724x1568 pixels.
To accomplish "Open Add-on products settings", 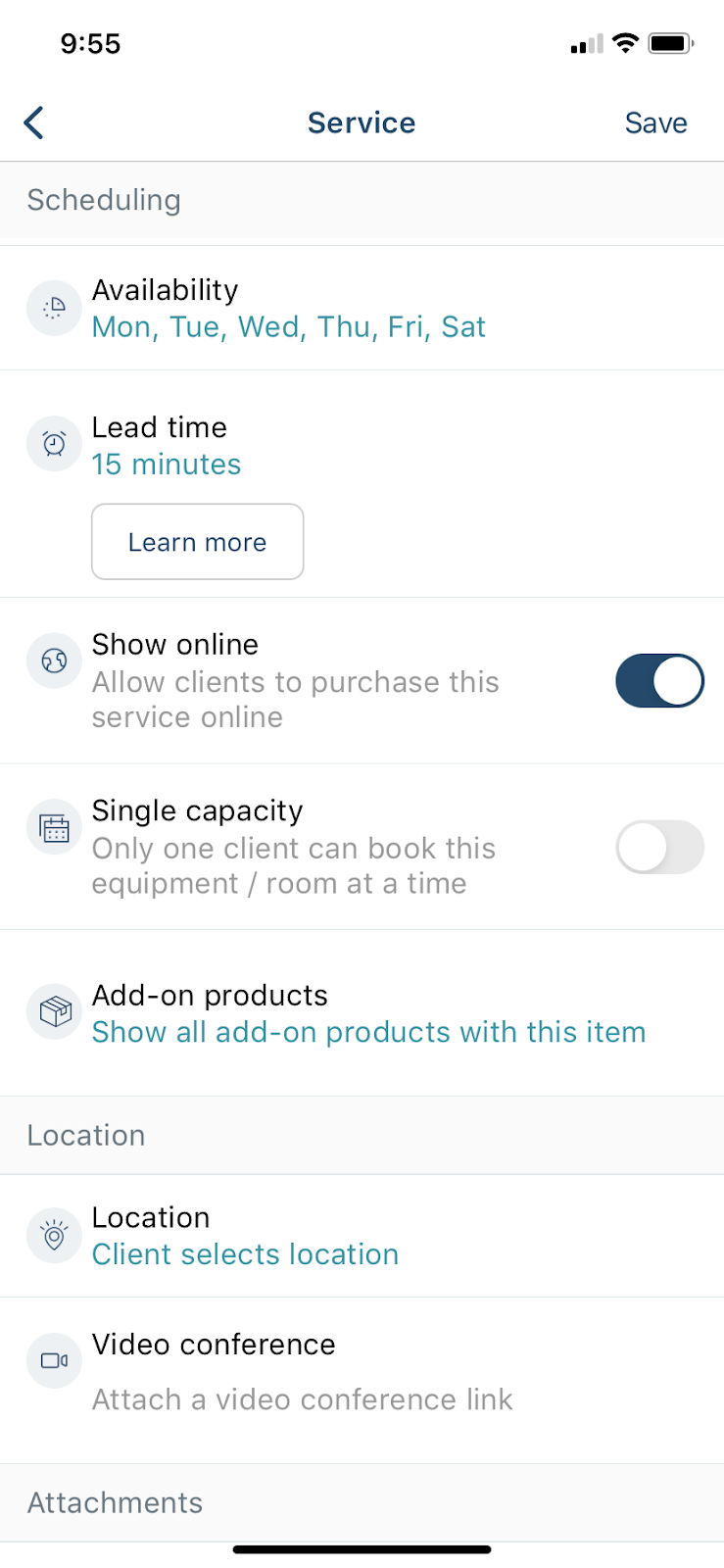I will (x=362, y=1013).
